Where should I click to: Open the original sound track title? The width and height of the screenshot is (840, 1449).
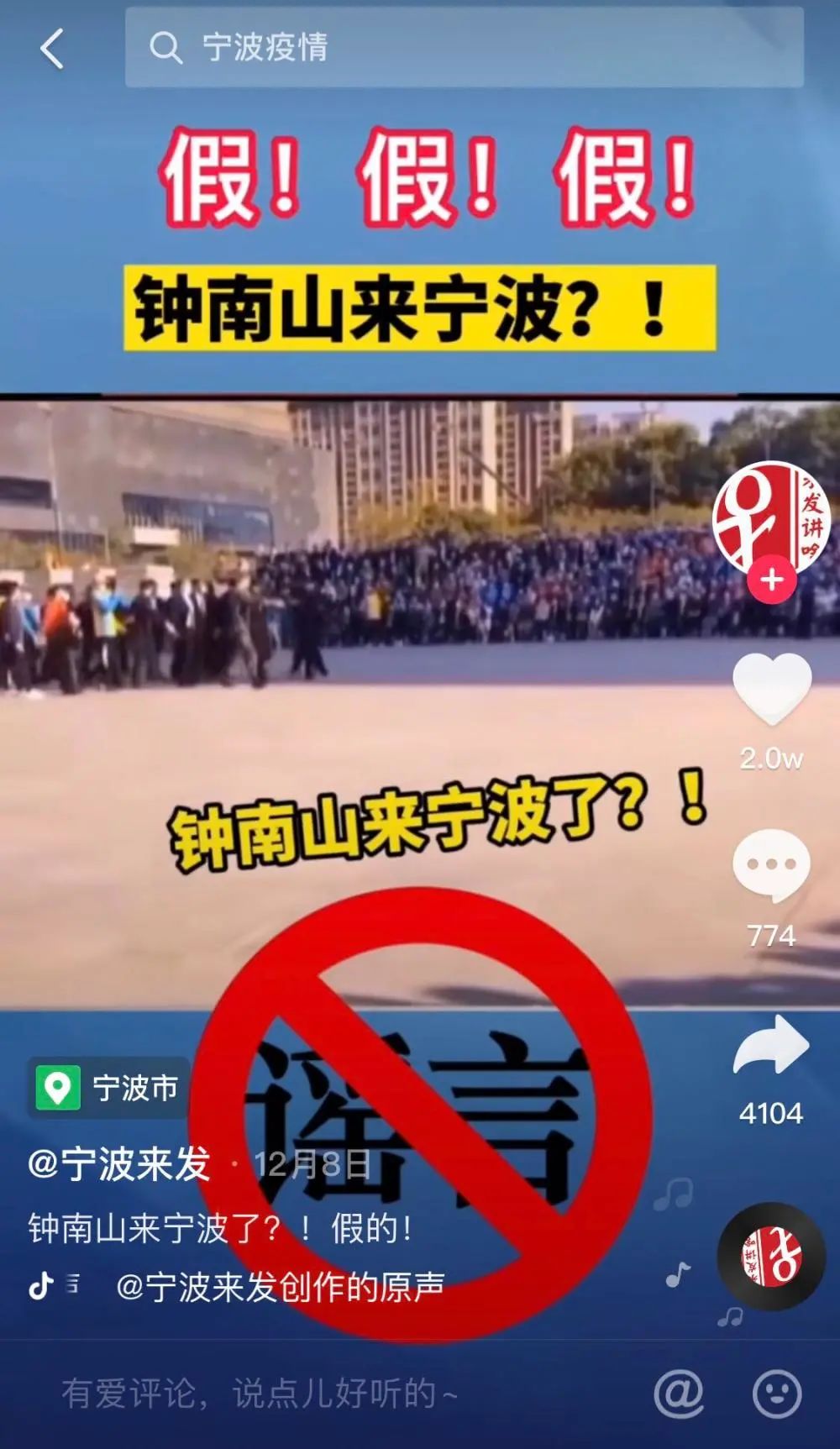(280, 1286)
